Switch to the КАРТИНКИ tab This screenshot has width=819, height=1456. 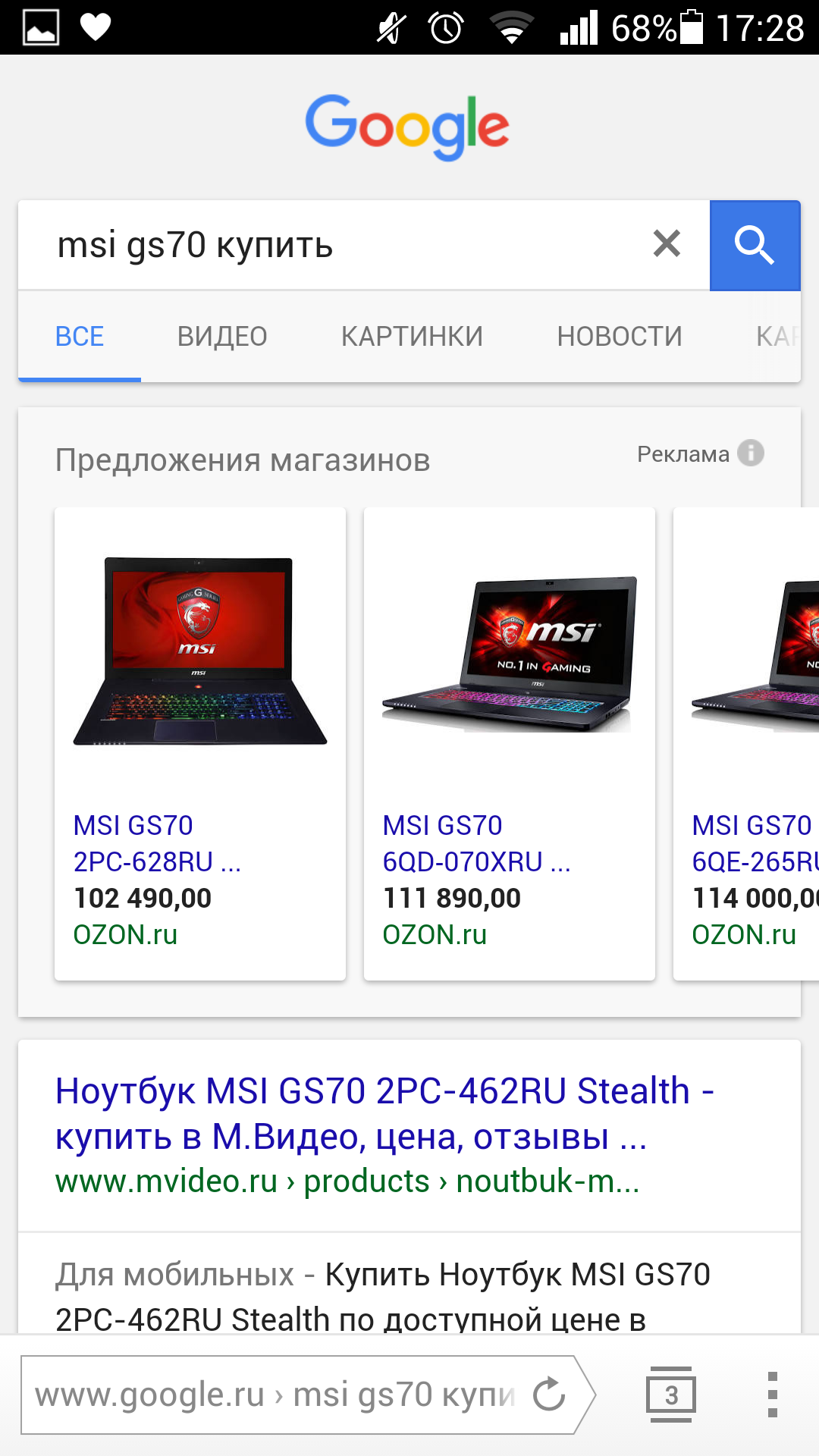tap(412, 337)
